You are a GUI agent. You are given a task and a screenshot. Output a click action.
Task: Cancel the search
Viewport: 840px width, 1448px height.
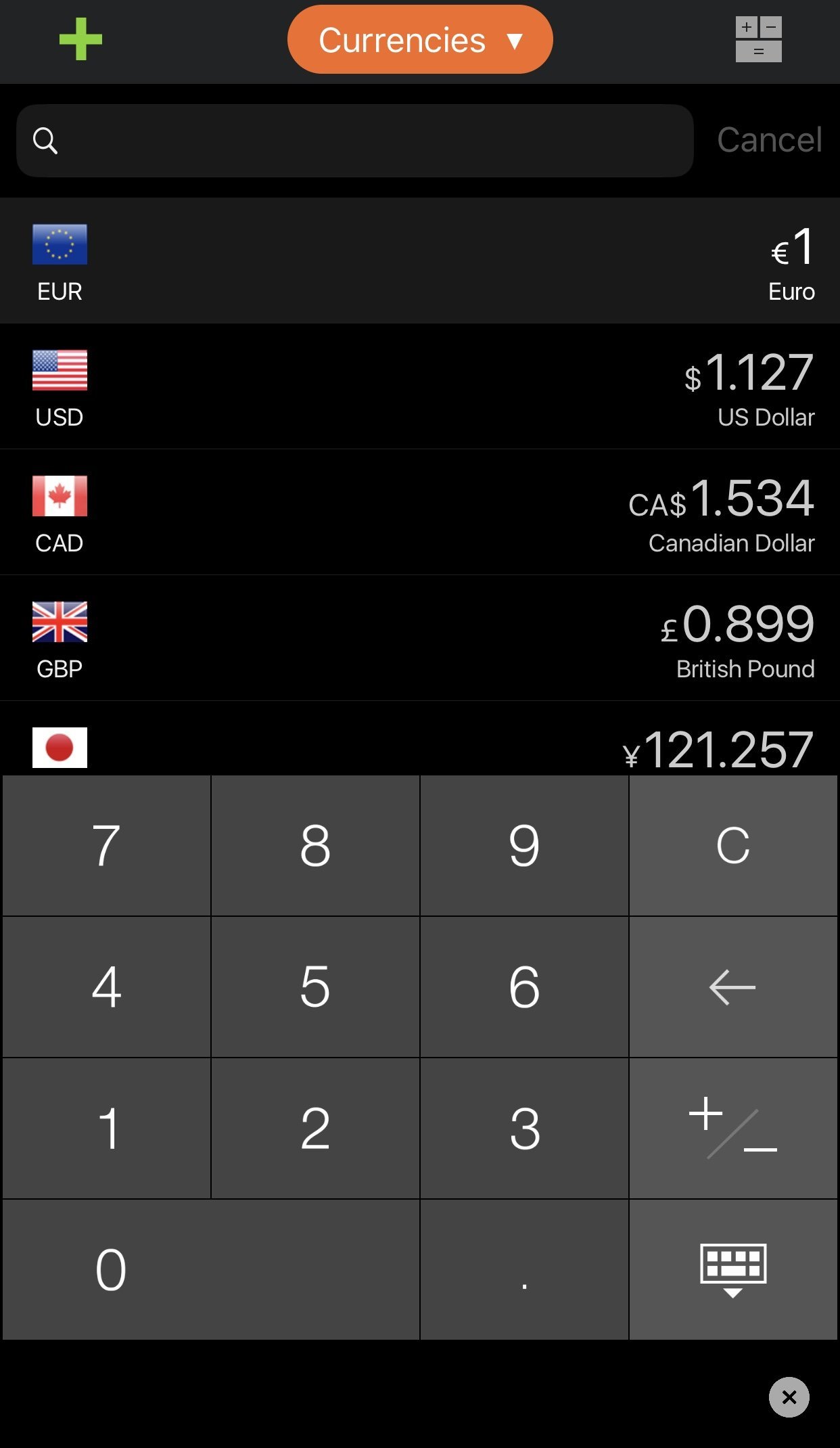pos(769,140)
